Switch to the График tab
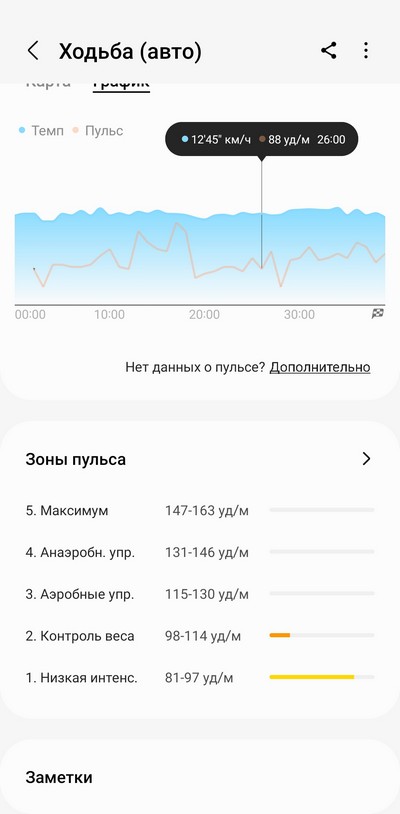The image size is (400, 814). [x=121, y=85]
